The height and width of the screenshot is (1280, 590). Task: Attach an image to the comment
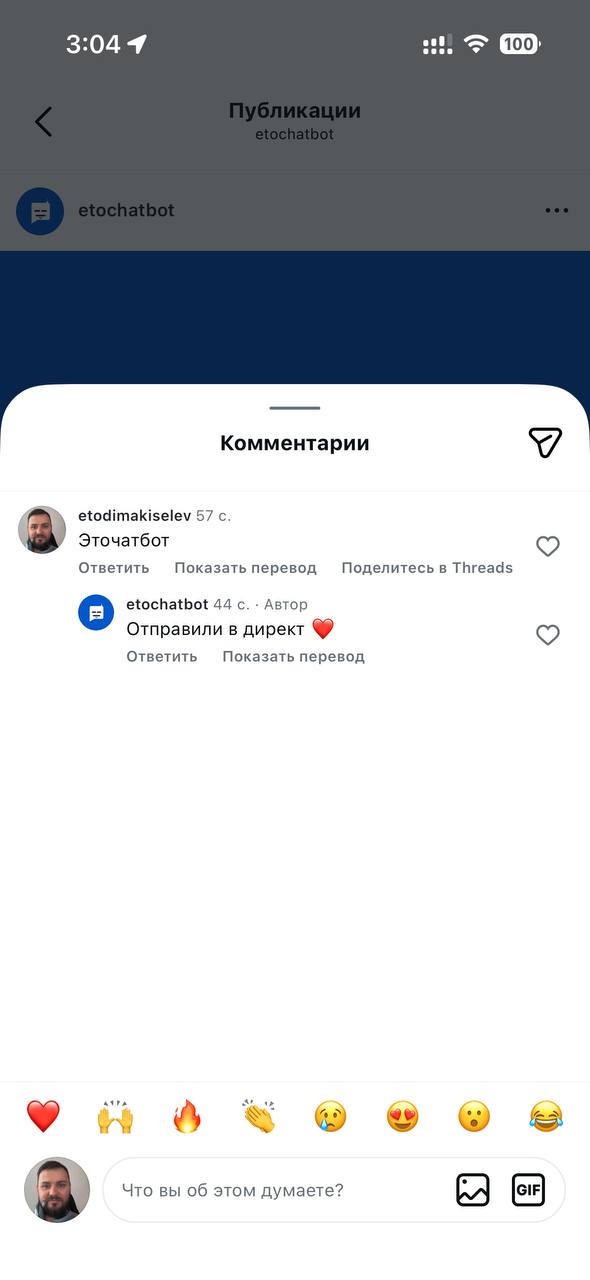point(473,1190)
